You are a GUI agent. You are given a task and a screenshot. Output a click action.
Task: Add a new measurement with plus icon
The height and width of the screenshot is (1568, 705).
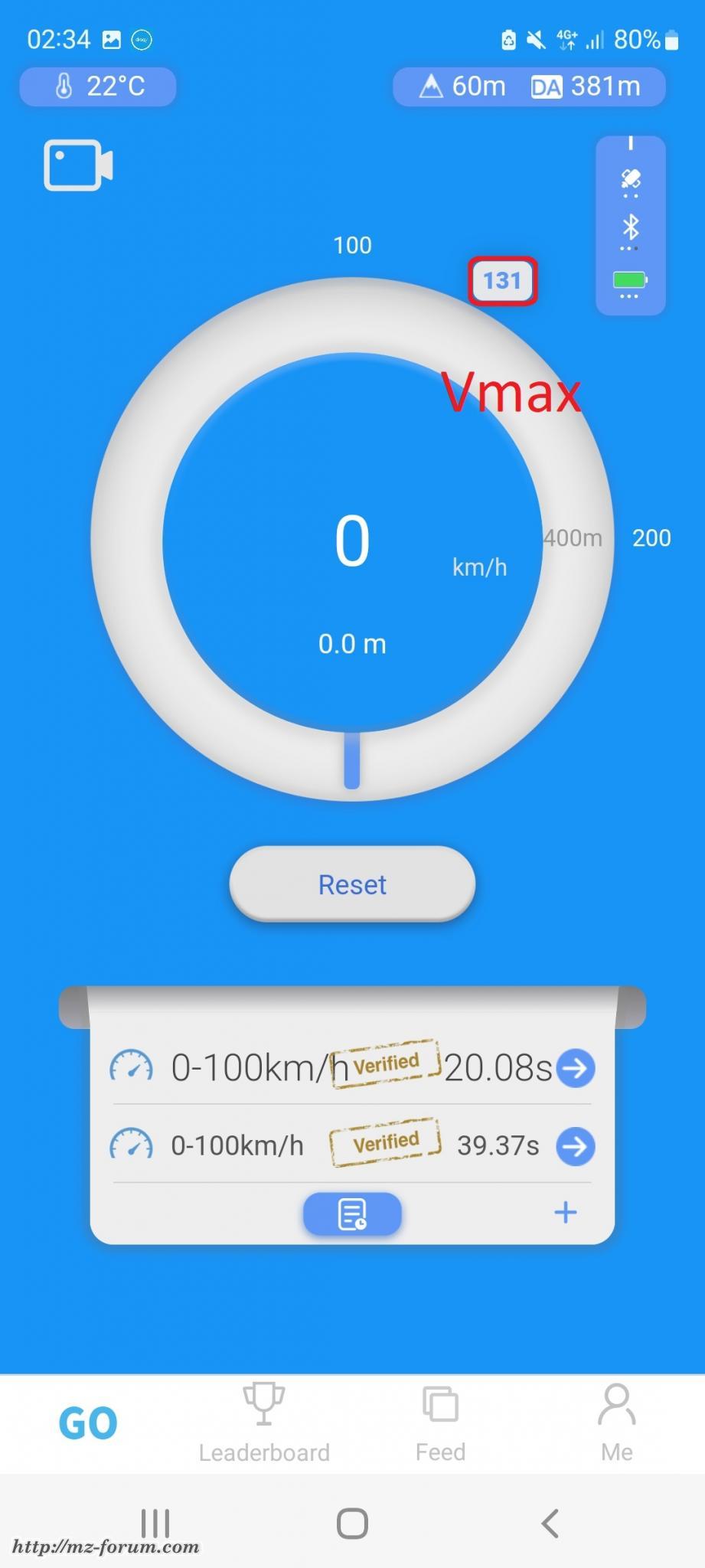pyautogui.click(x=565, y=1212)
